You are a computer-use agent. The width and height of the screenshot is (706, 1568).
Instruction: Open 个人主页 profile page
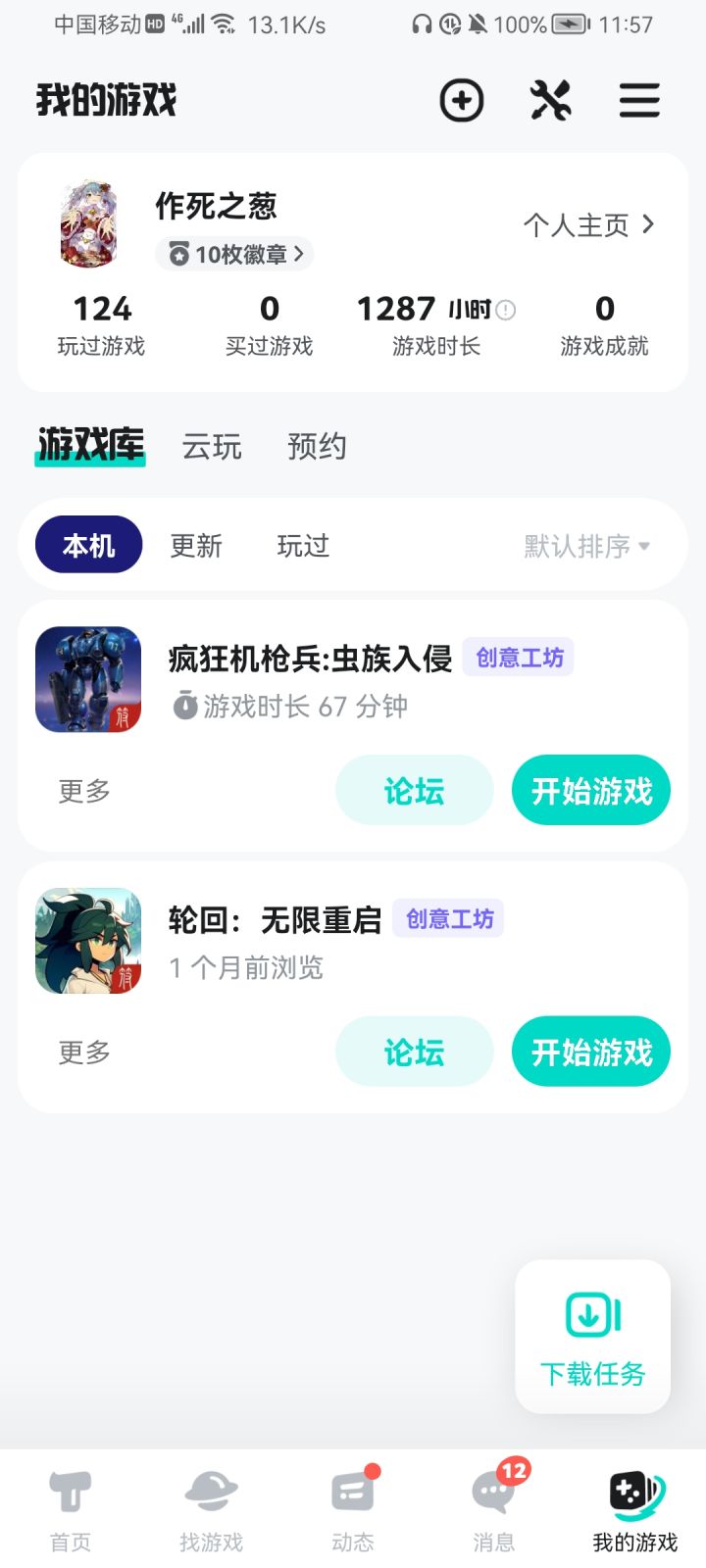pyautogui.click(x=588, y=225)
